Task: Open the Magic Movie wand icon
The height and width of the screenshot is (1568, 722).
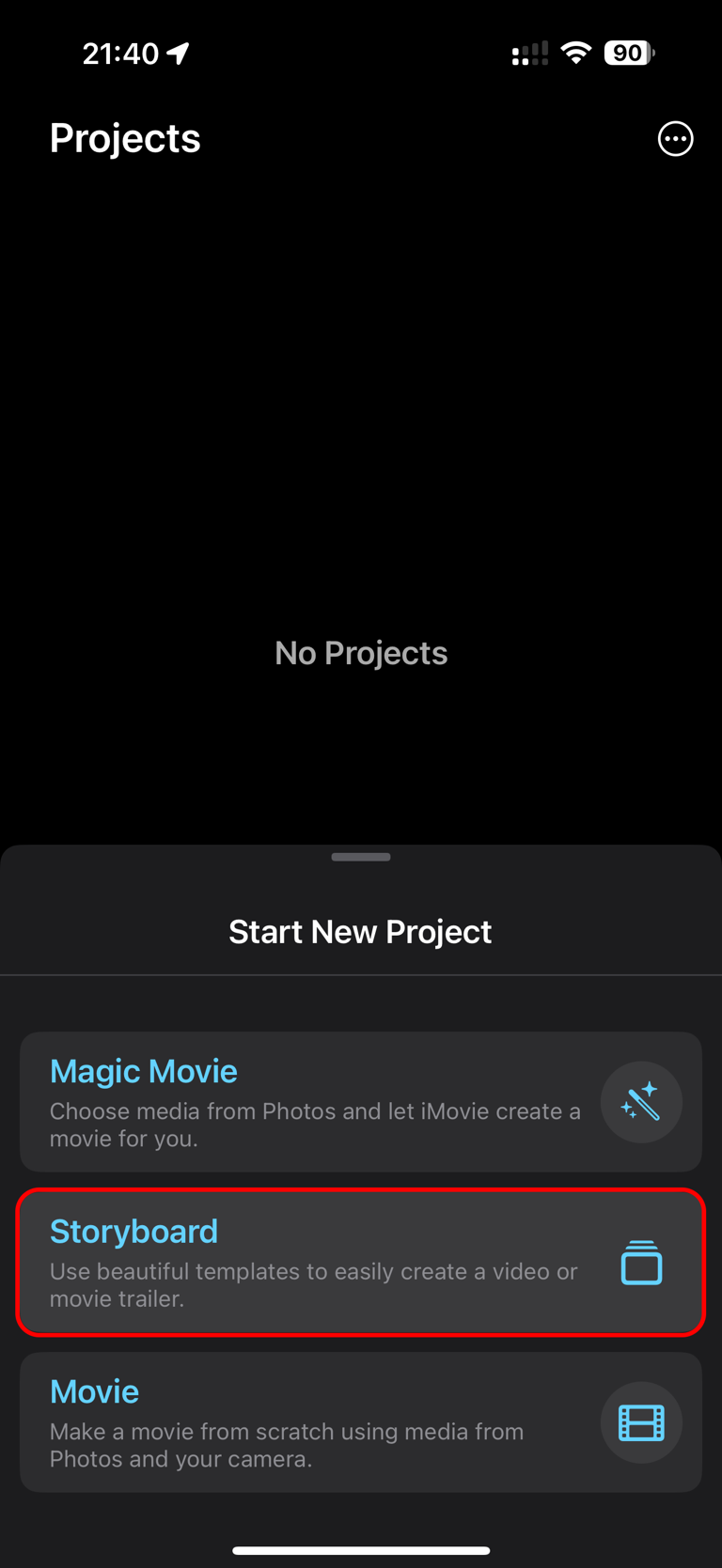Action: (641, 1102)
